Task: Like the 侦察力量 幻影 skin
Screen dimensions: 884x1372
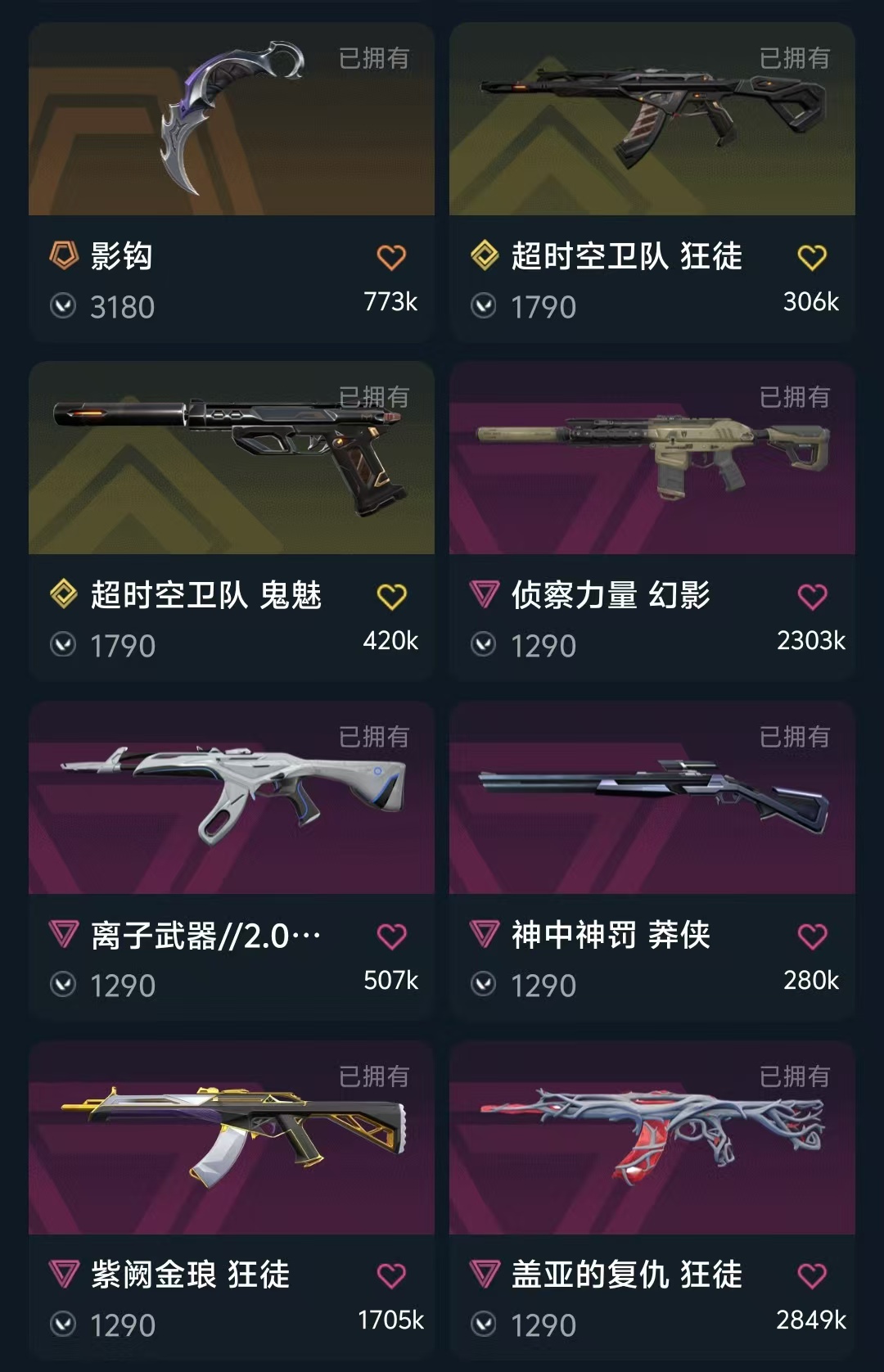Action: point(812,597)
